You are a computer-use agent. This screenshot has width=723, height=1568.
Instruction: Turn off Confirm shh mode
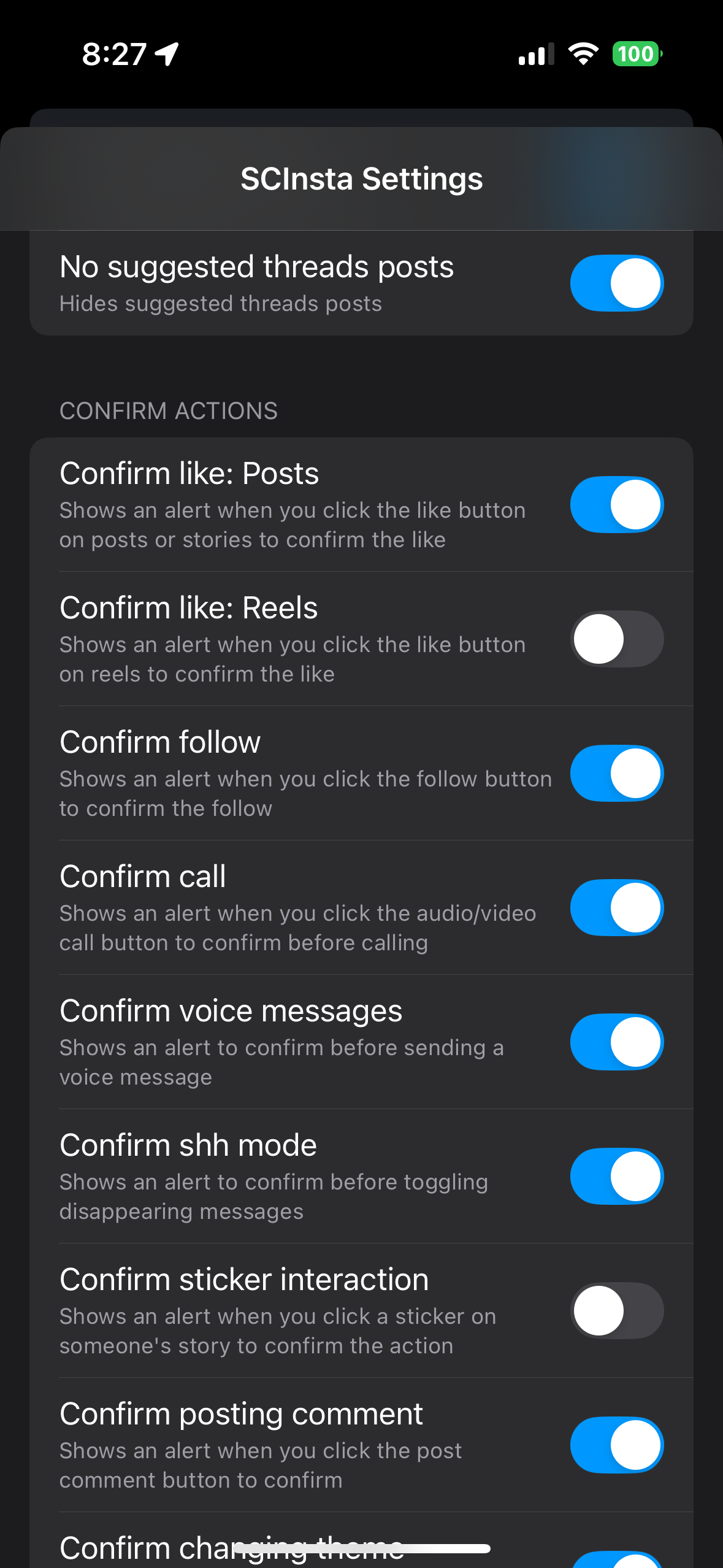coord(616,1176)
